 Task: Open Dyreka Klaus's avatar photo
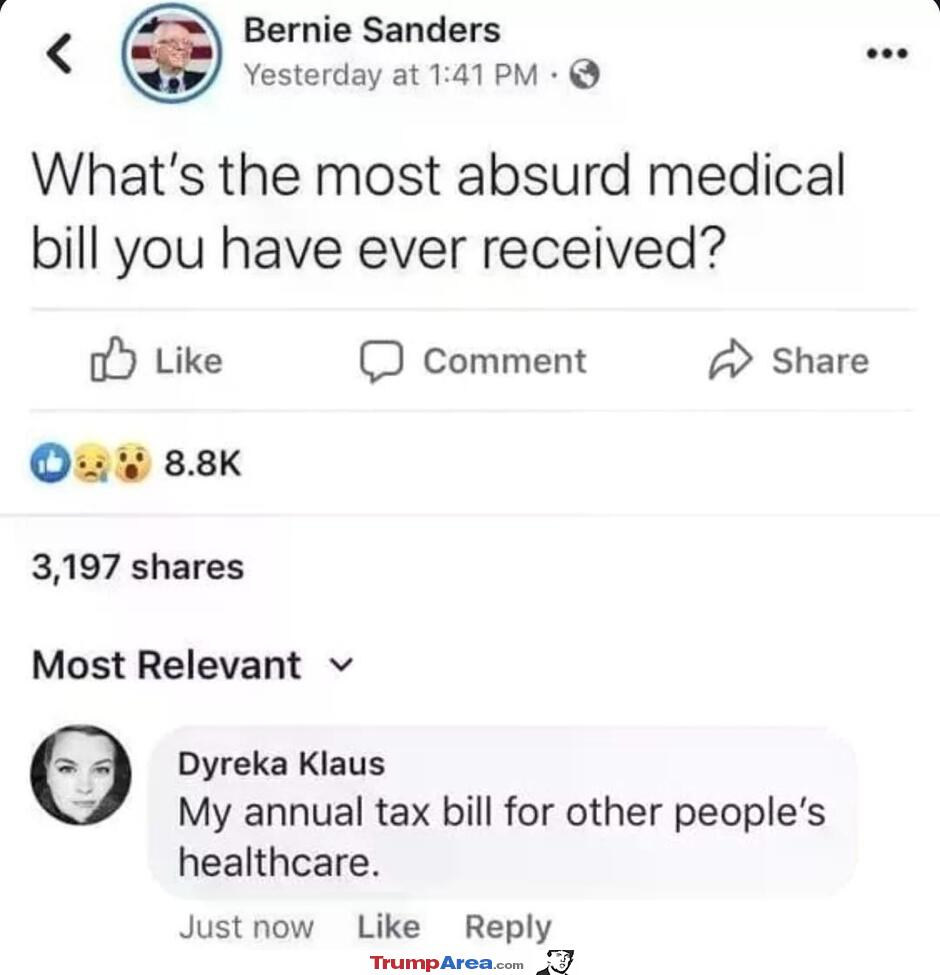point(79,775)
